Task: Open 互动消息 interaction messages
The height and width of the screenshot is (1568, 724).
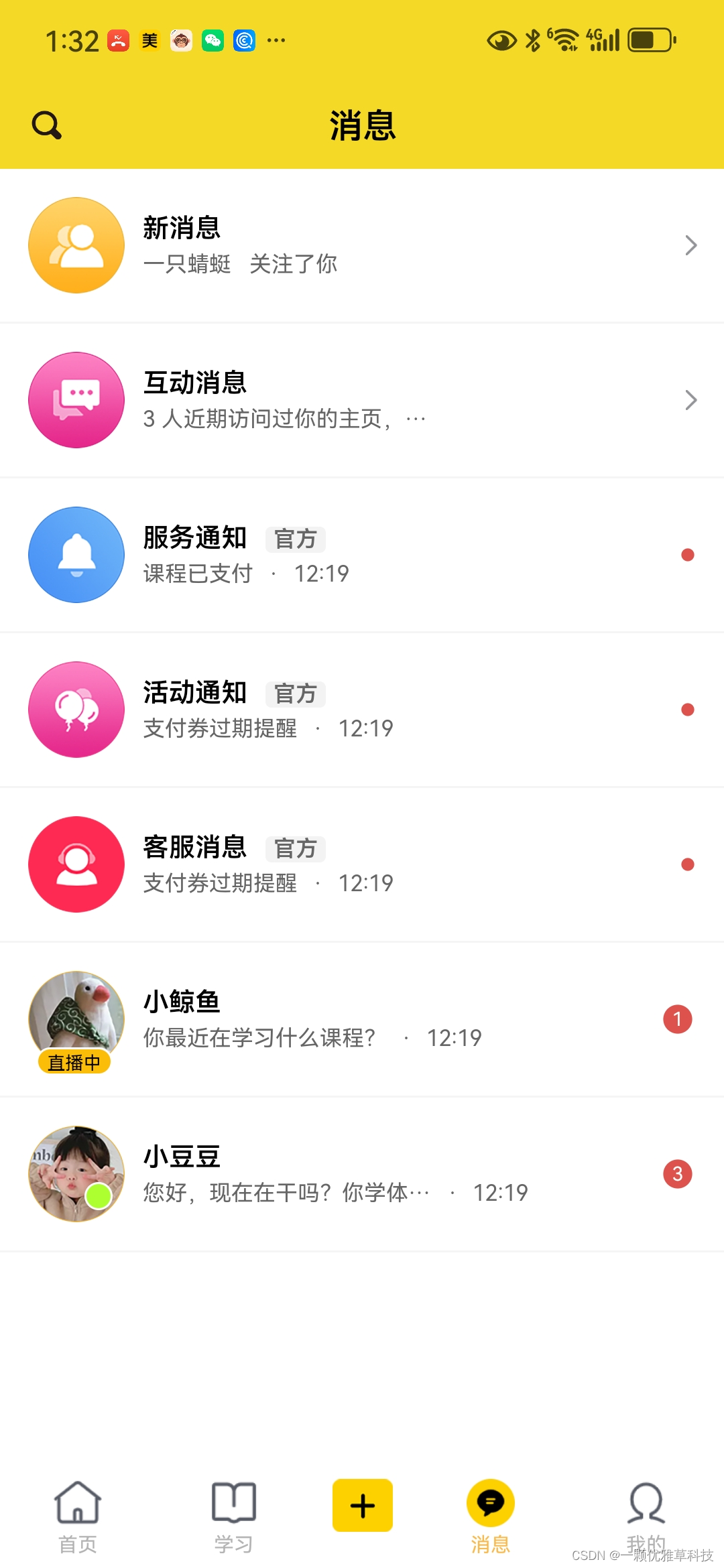Action: [362, 400]
